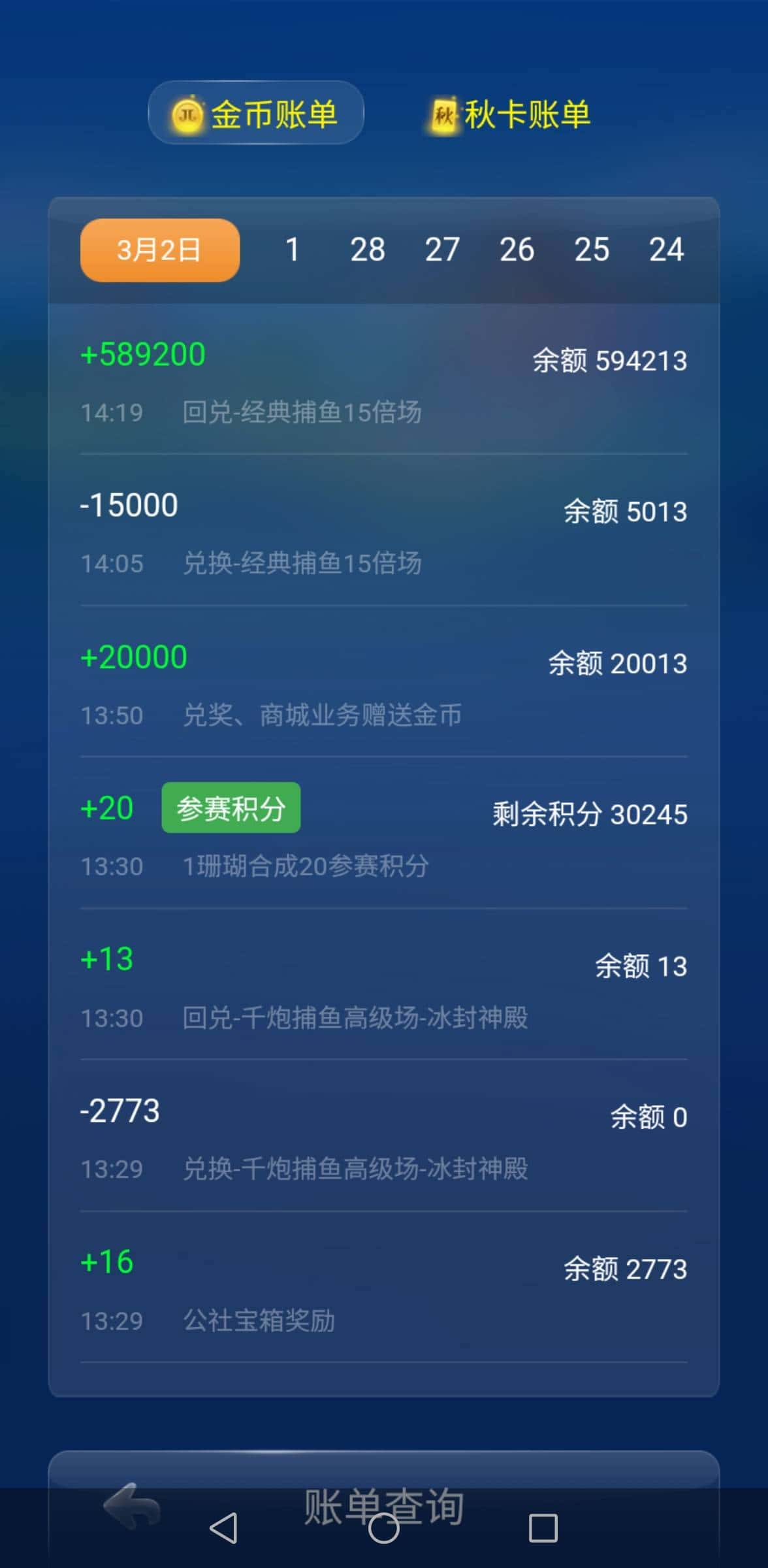
Task: Tap the back arrow in the bottom bar
Action: coord(131,1508)
